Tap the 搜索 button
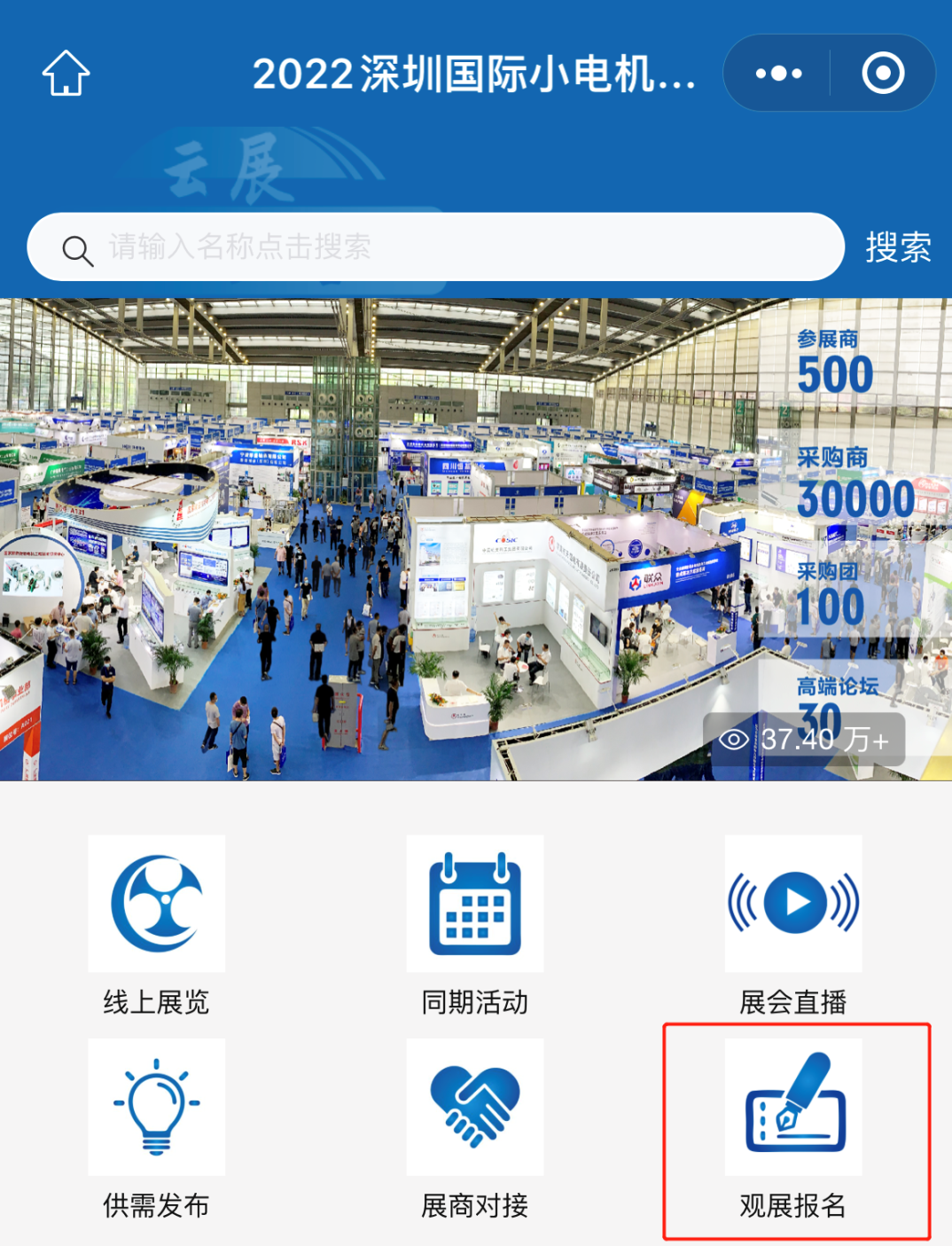 [898, 247]
